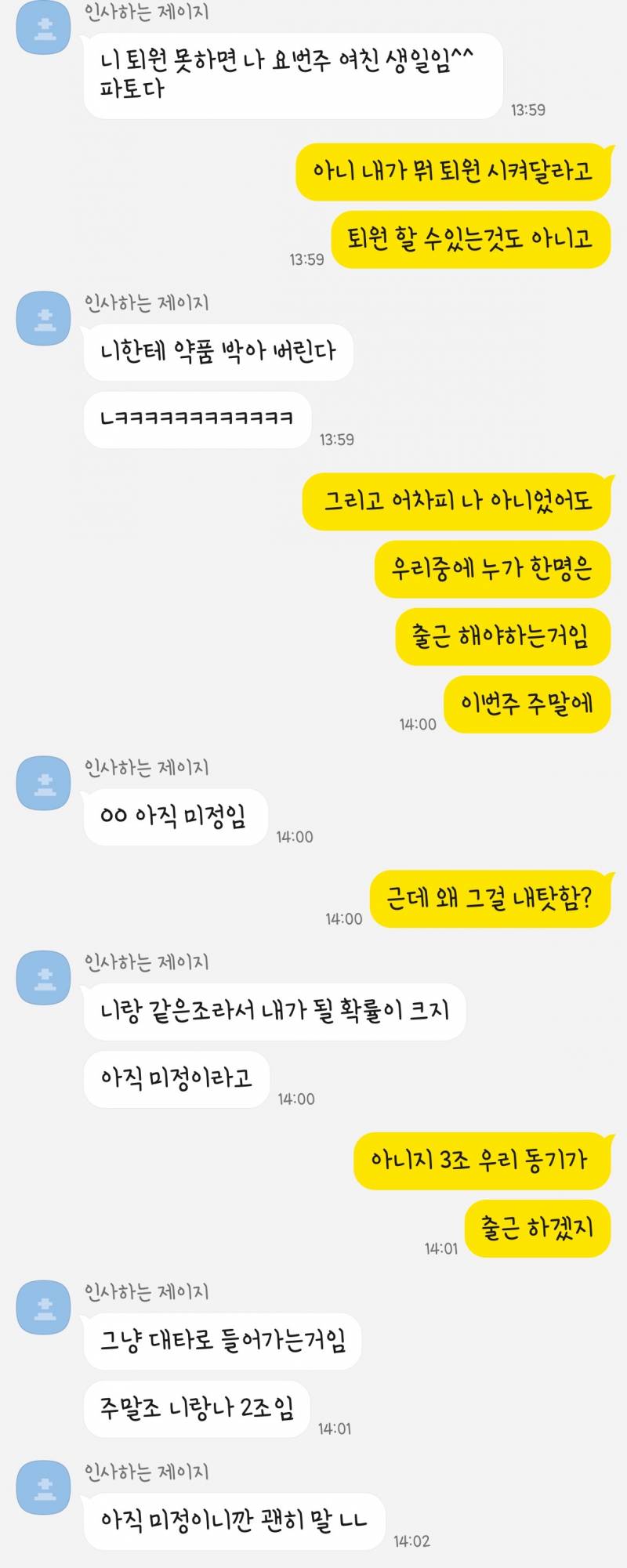
Task: Click the avatar beside '니랑 같은조라서' message
Action: point(44,980)
